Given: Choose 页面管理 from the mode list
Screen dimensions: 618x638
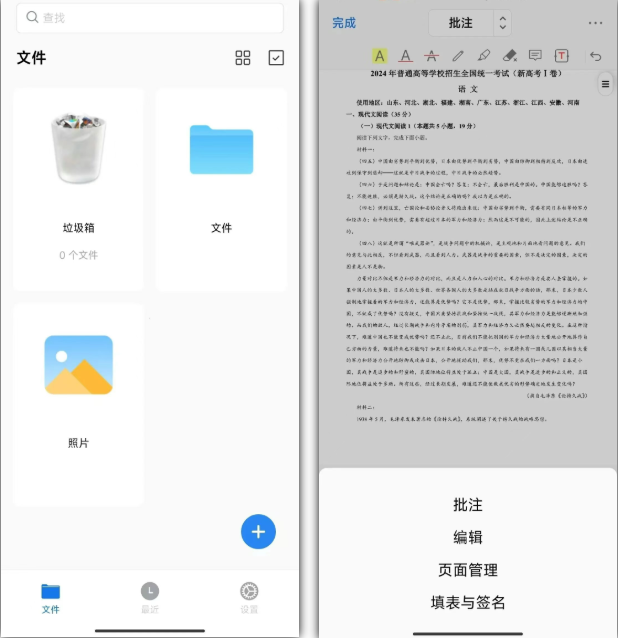Looking at the screenshot, I should coord(468,570).
